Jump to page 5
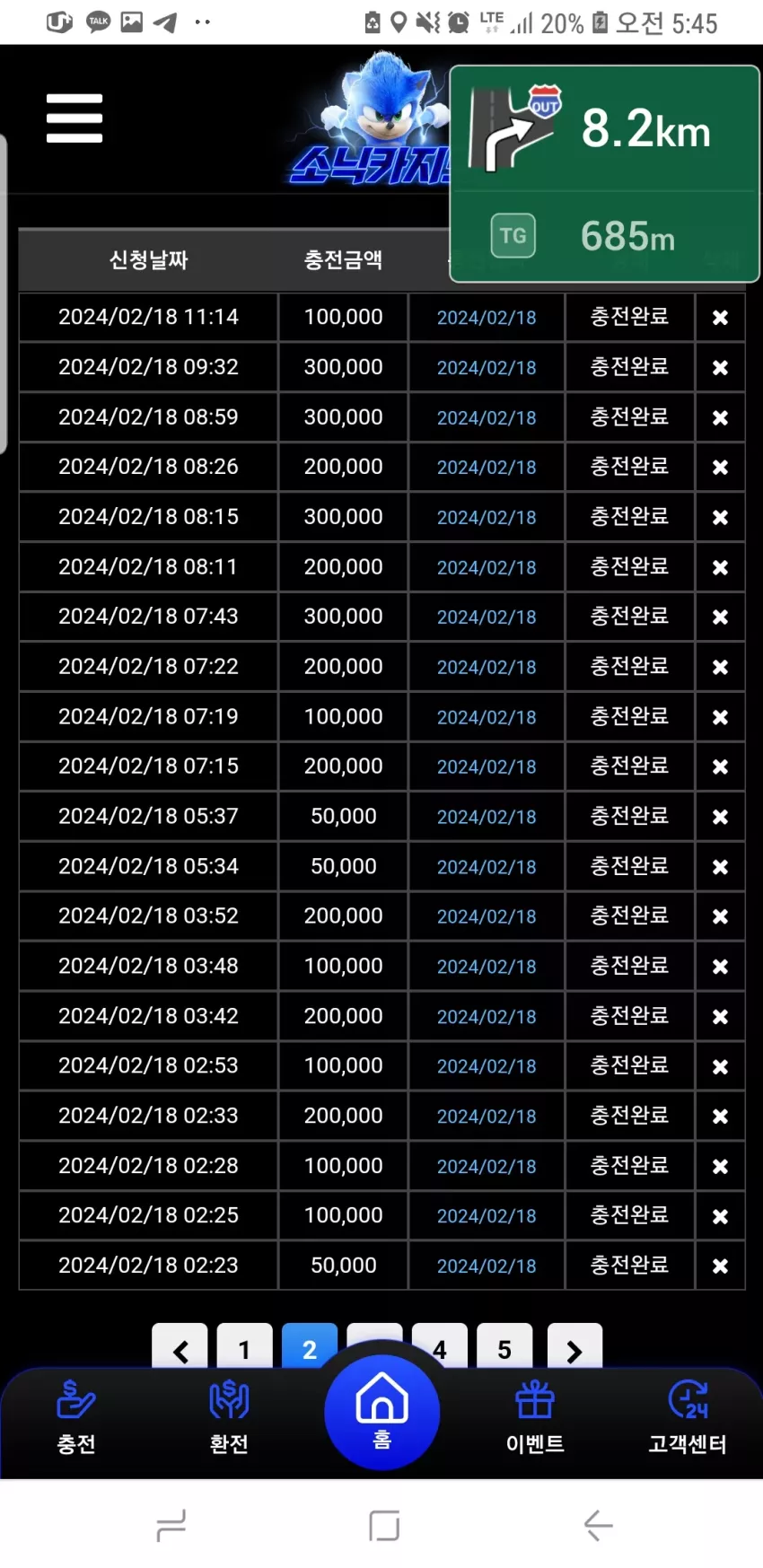763x1568 pixels. tap(504, 1346)
